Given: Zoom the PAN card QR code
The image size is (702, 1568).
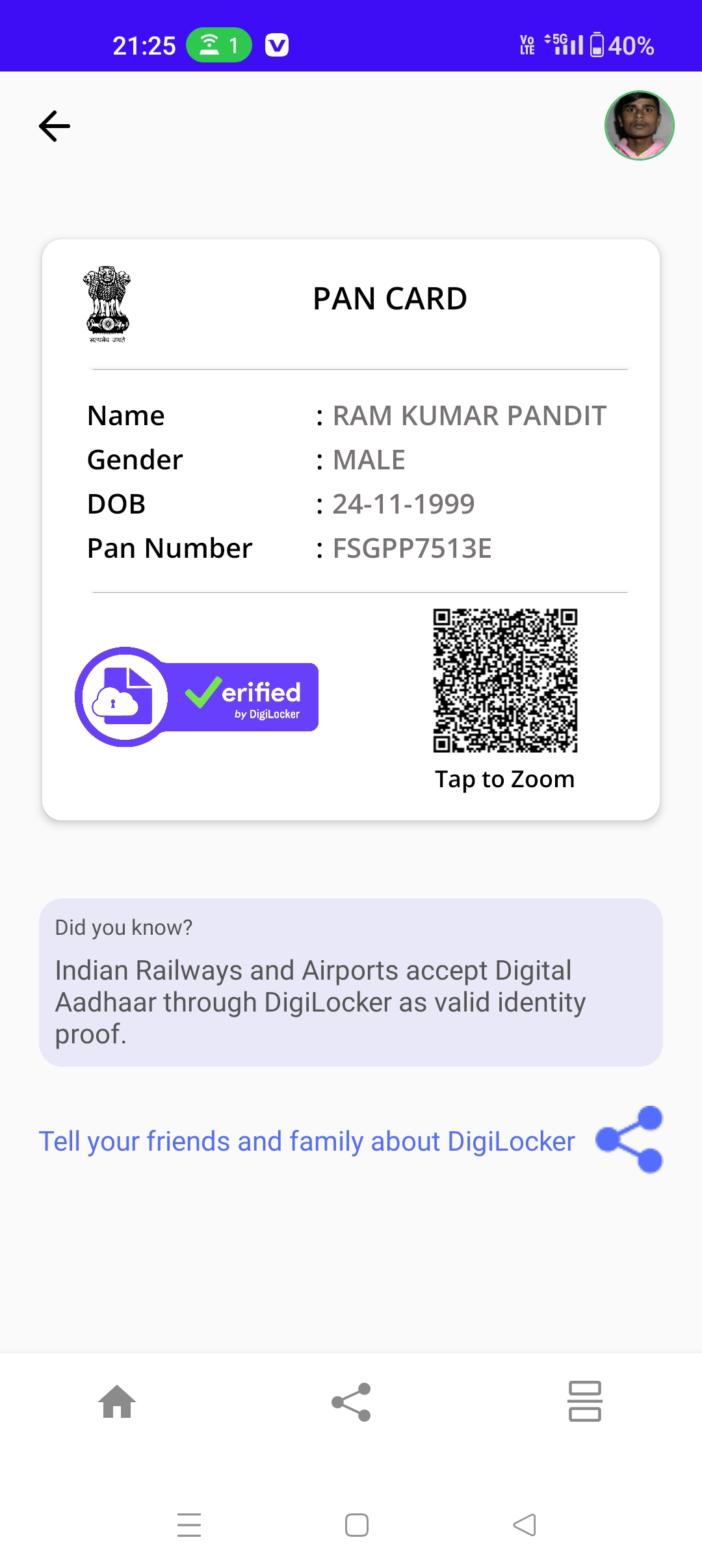Looking at the screenshot, I should coord(505,681).
